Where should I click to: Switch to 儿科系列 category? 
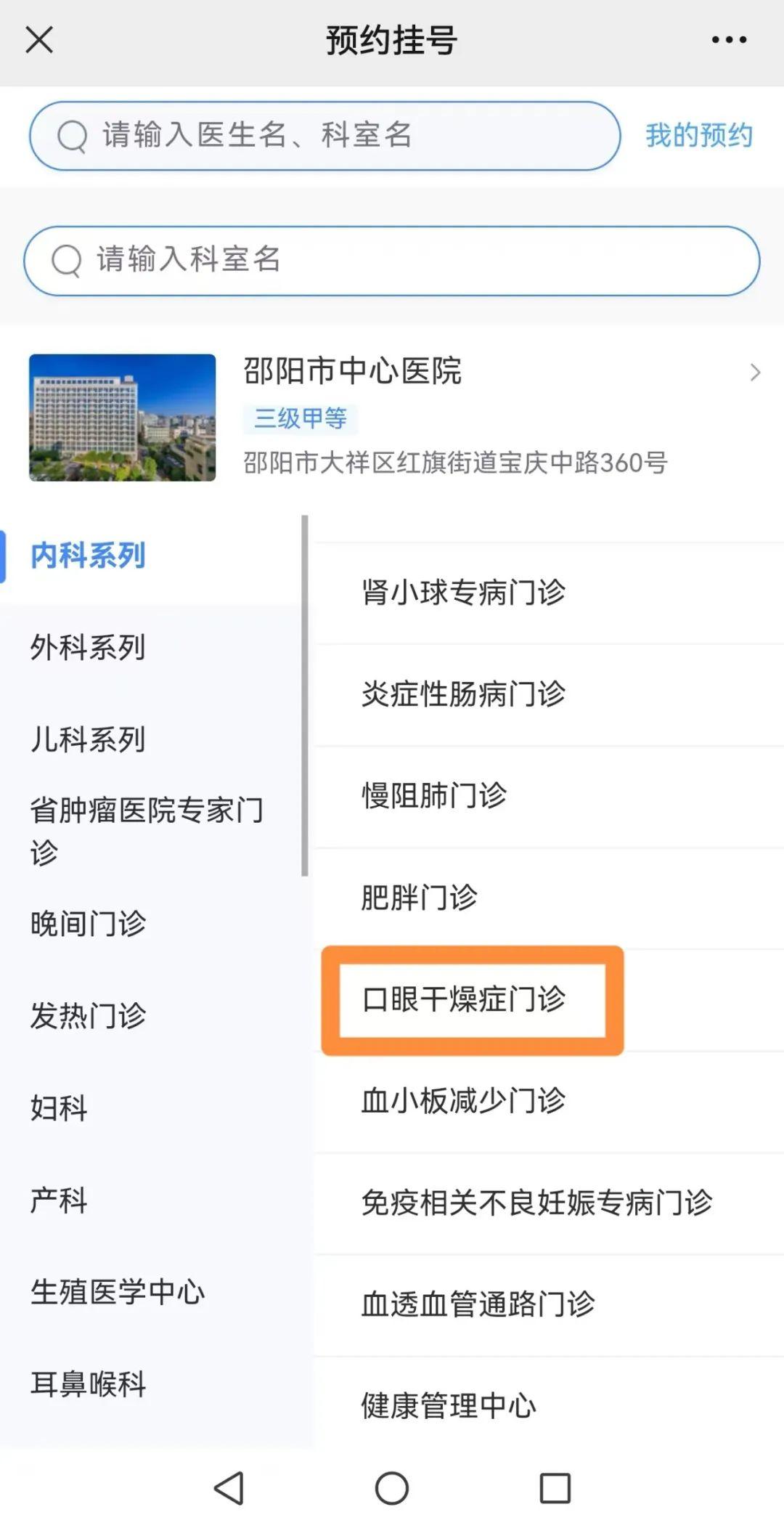pyautogui.click(x=88, y=739)
